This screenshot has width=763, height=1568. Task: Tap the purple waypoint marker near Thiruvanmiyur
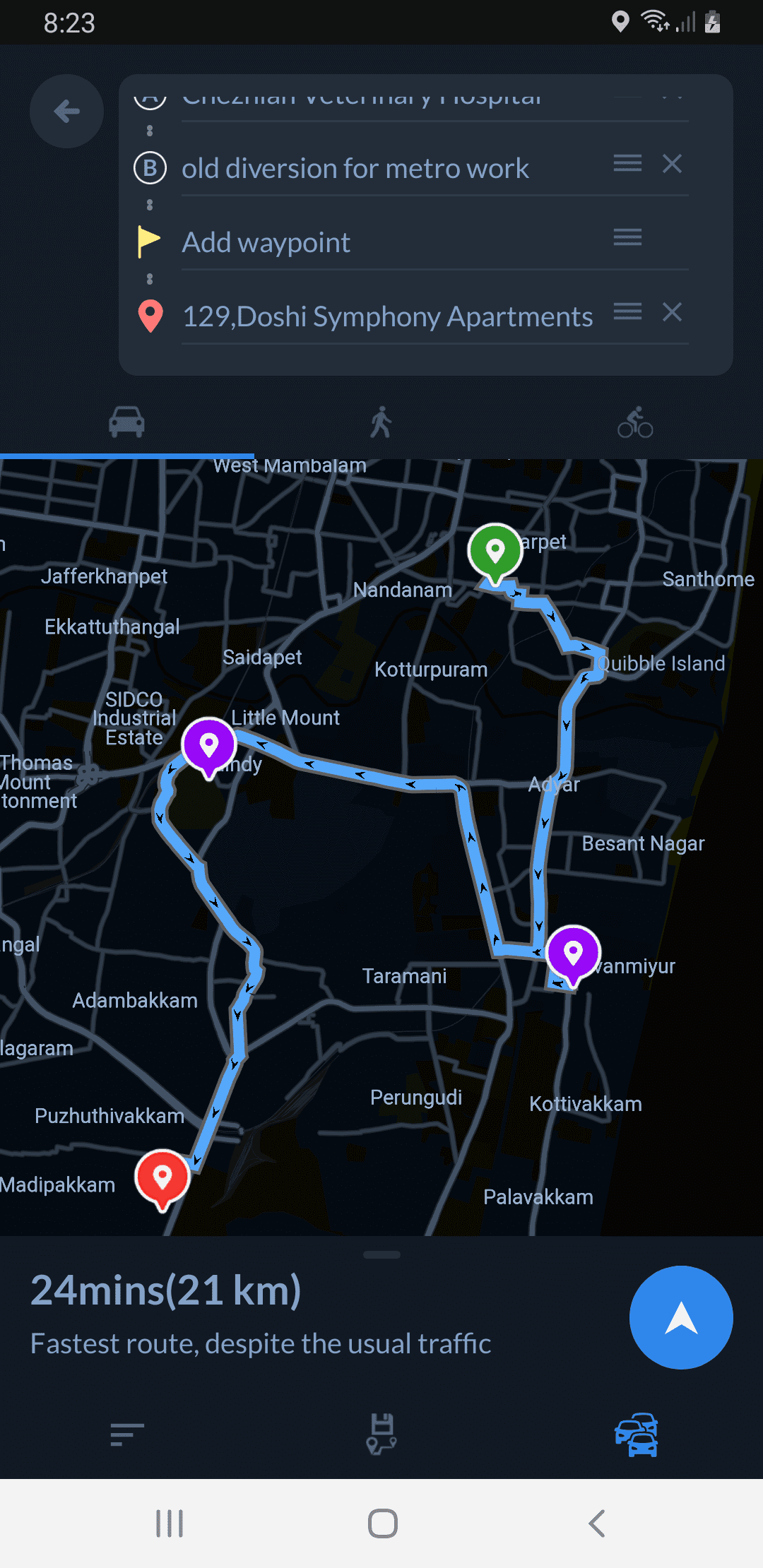point(573,953)
